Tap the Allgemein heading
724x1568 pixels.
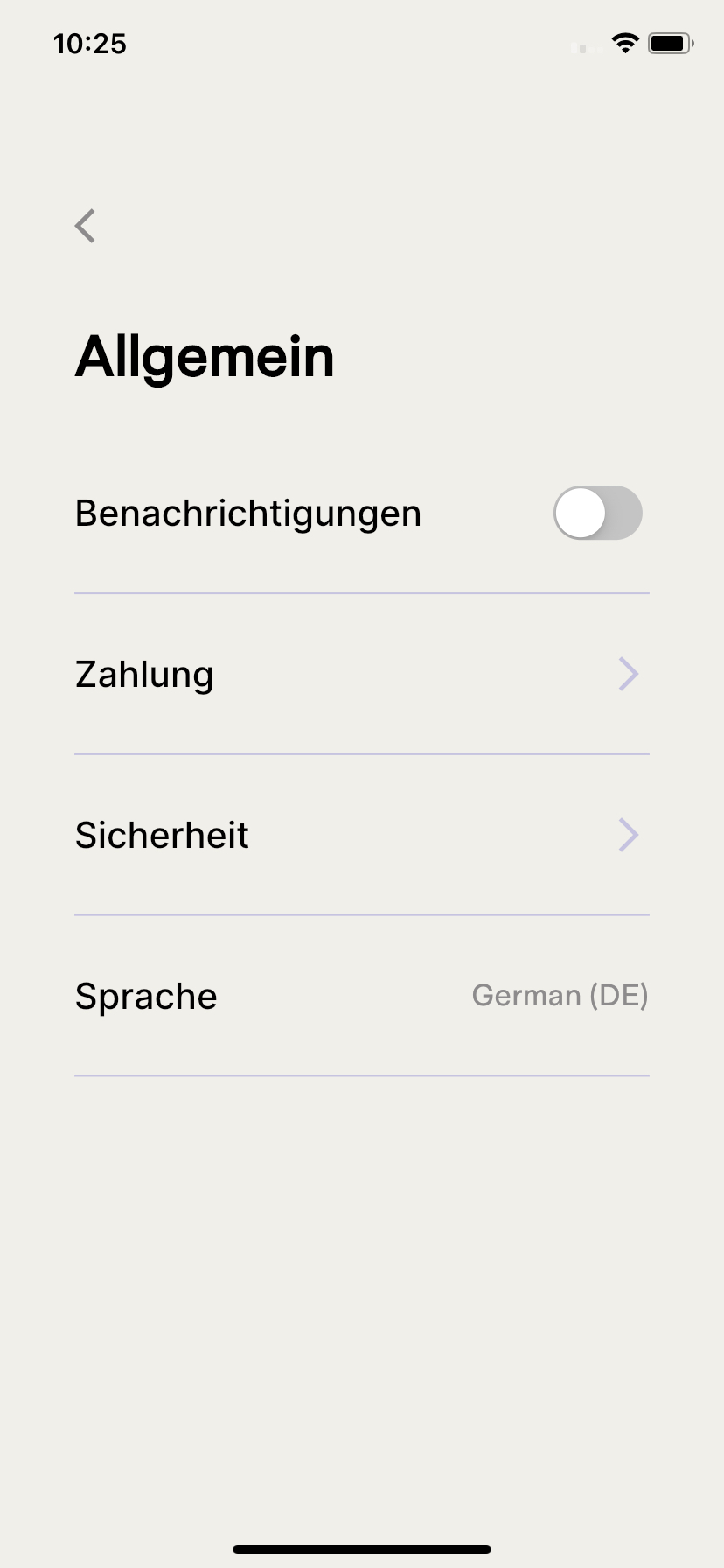[205, 356]
